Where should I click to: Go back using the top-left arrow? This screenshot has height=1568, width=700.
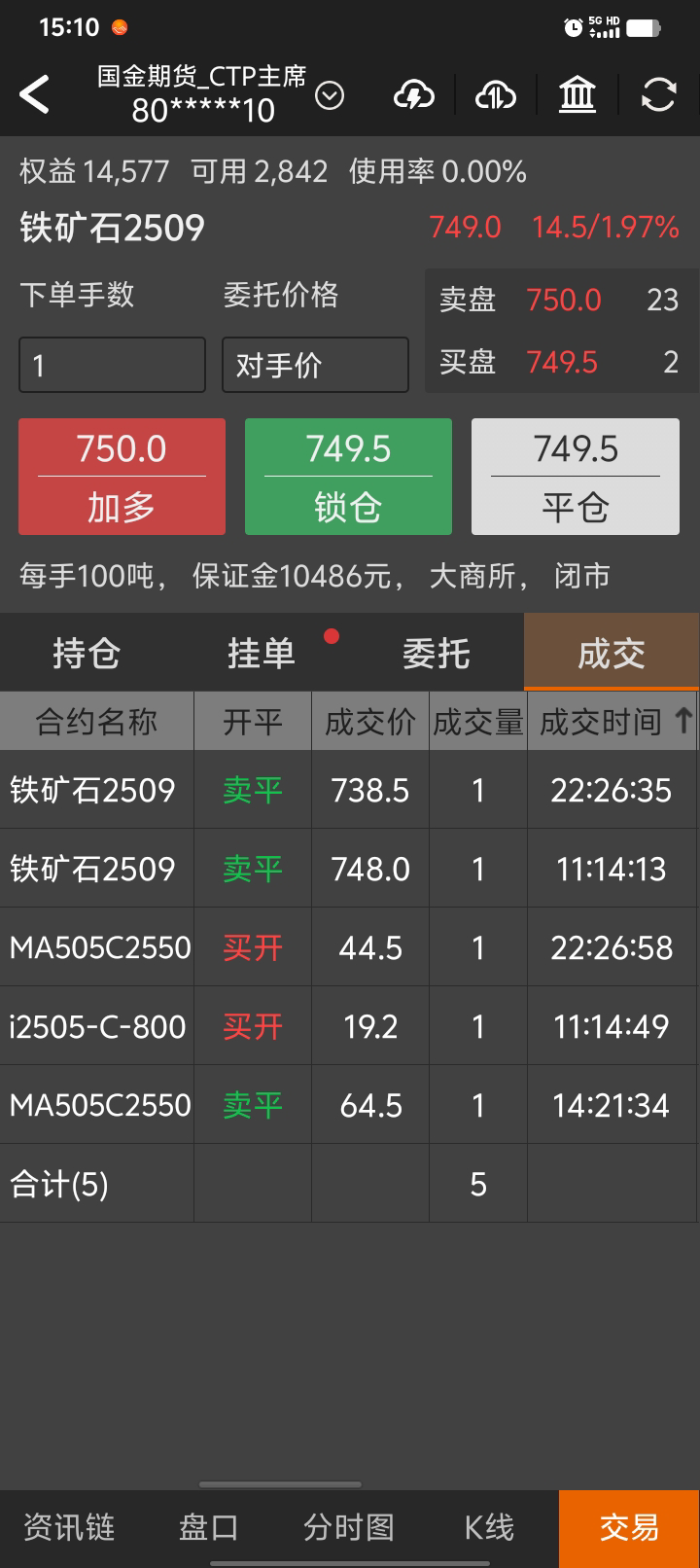coord(35,95)
